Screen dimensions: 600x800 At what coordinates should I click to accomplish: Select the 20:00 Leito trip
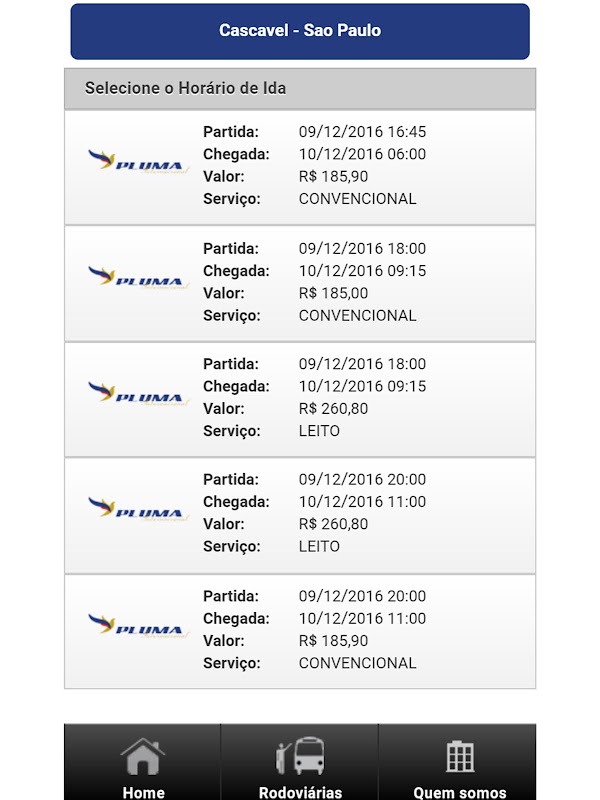(x=300, y=514)
